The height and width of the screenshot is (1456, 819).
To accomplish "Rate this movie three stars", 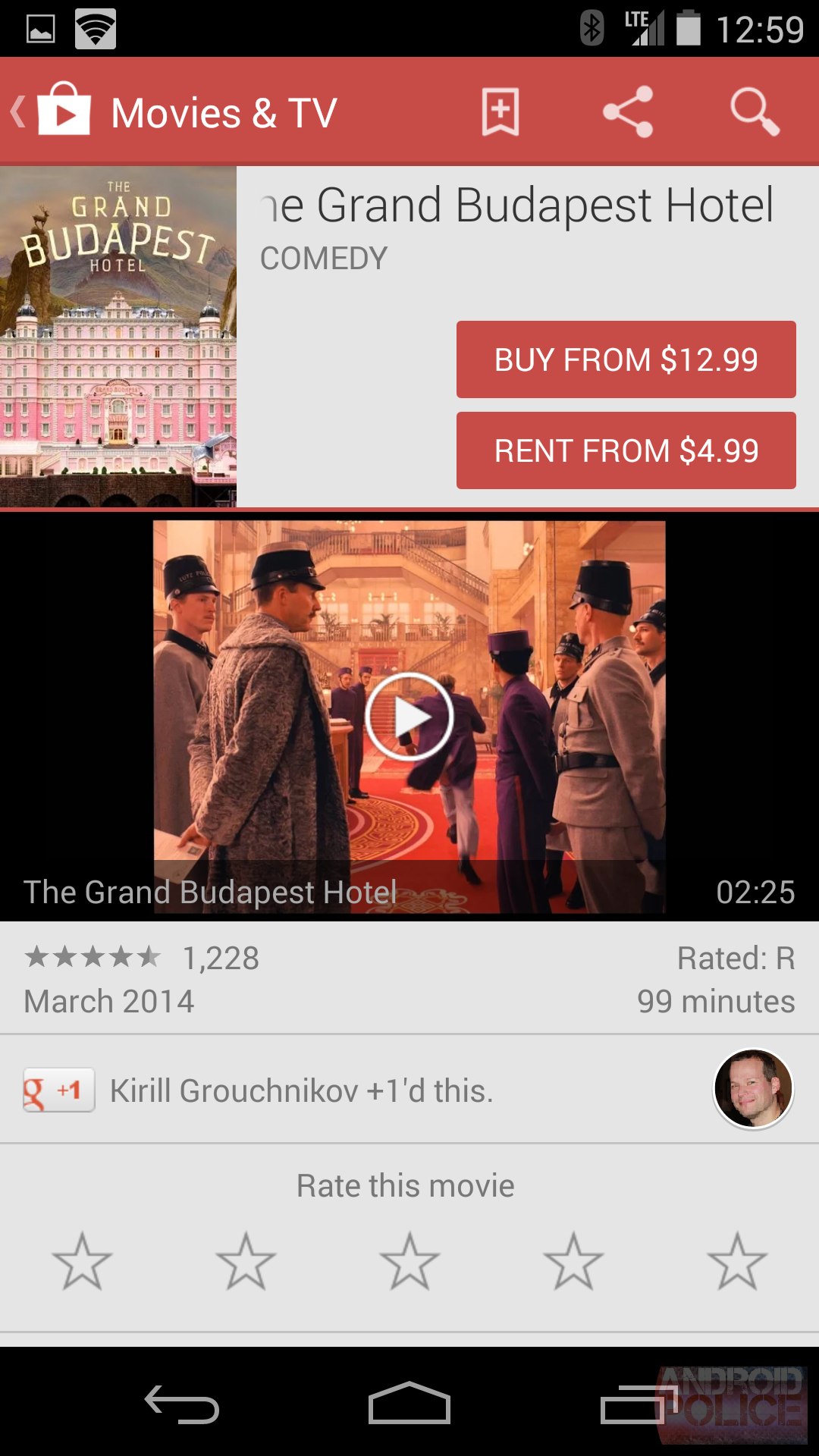I will click(409, 1262).
